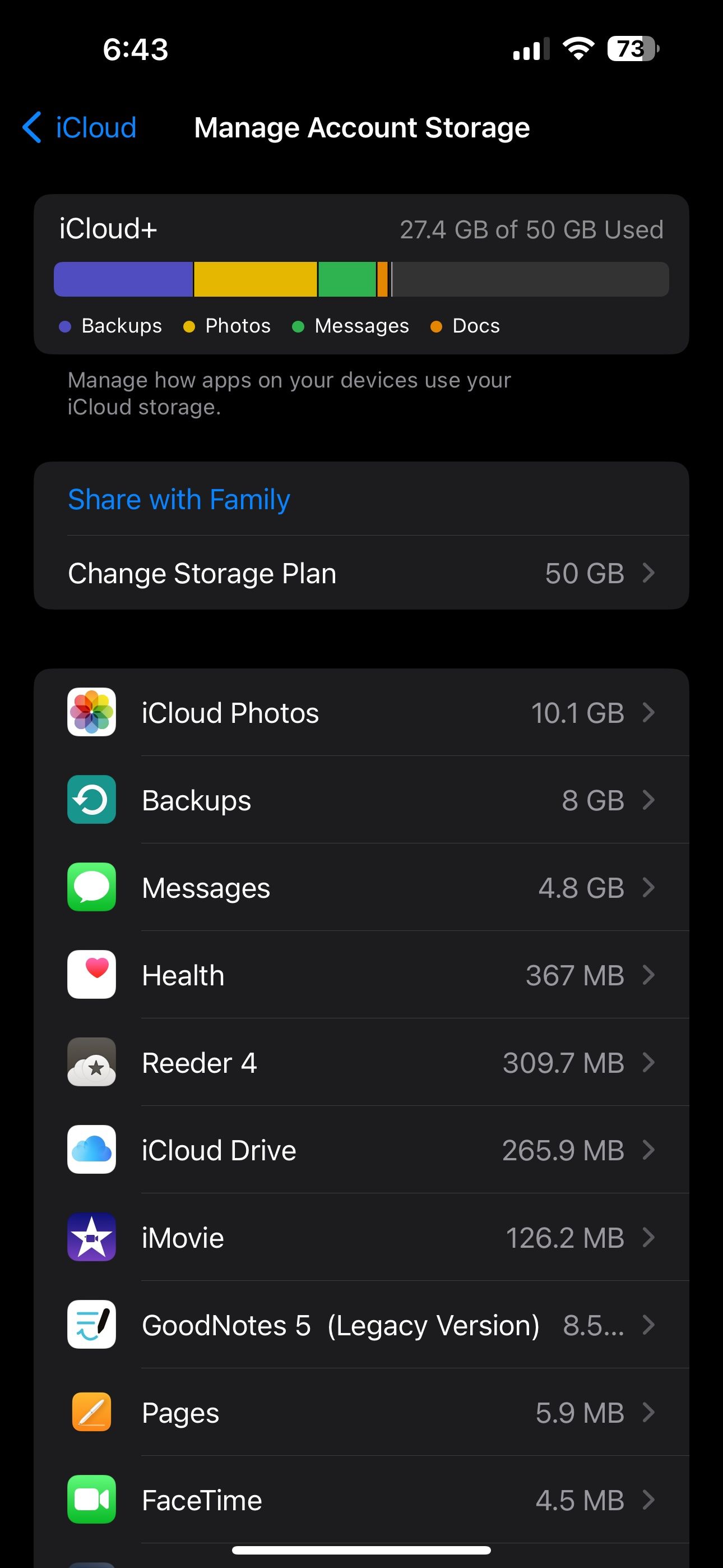Screen dimensions: 723x1568
Task: Tap the Pages pencil icon
Action: [91, 1412]
